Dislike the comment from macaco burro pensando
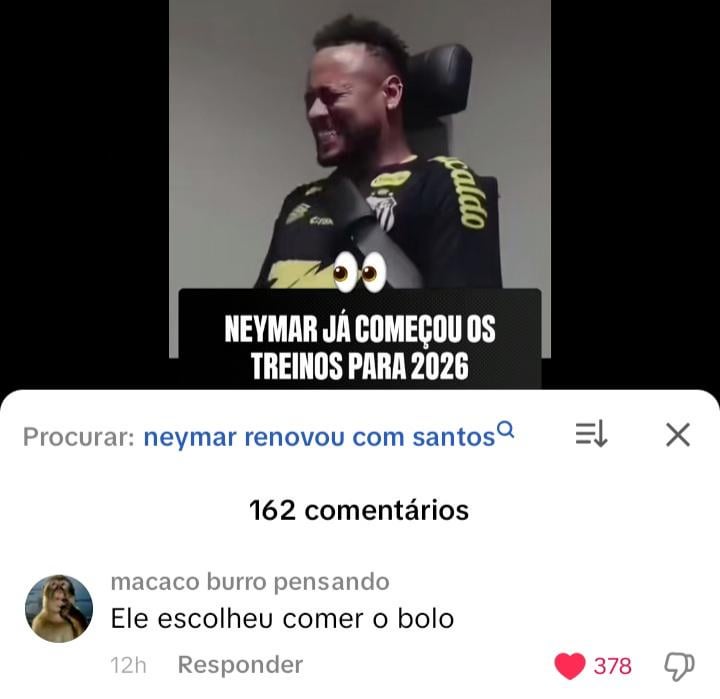Viewport: 720px width, 699px height. 679,666
